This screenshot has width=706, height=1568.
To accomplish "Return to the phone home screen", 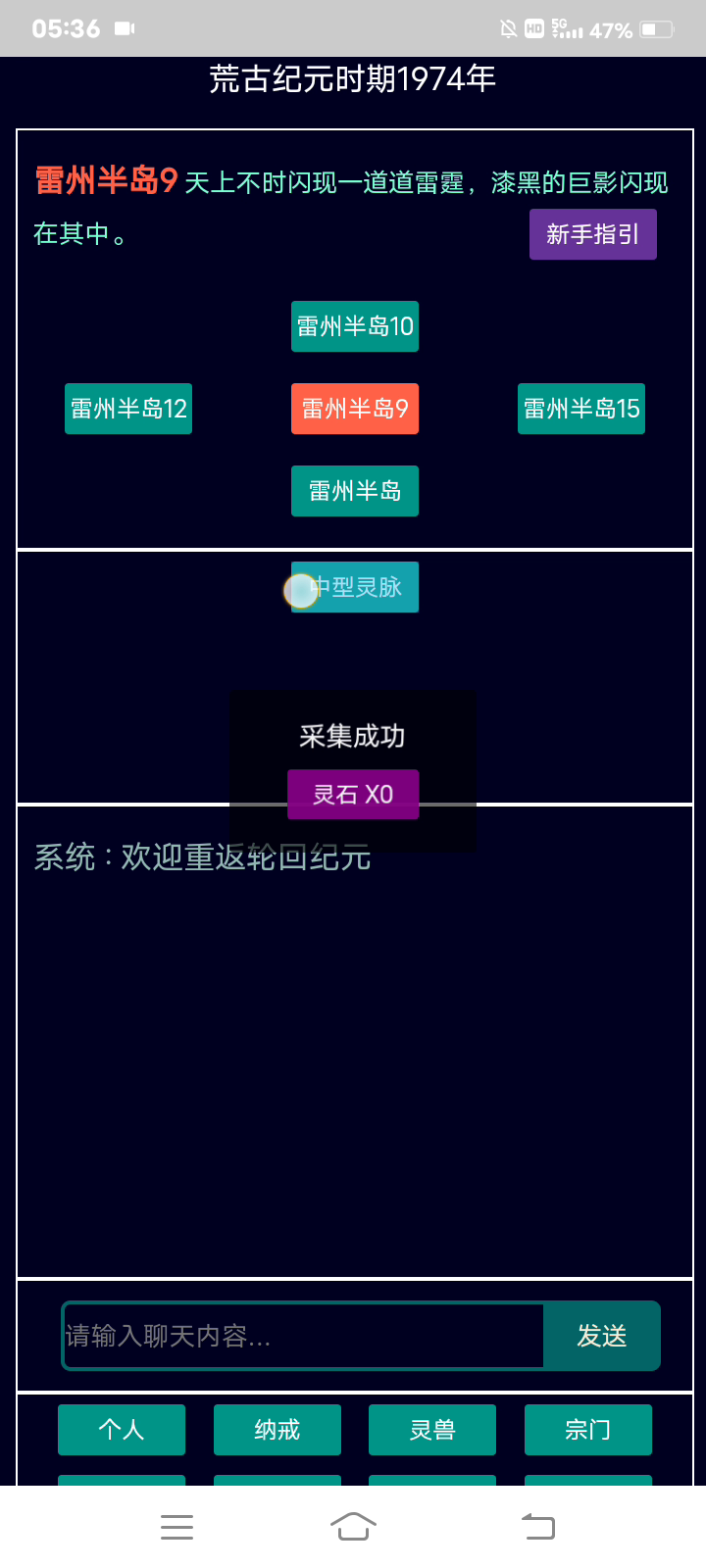I will coord(353,1527).
